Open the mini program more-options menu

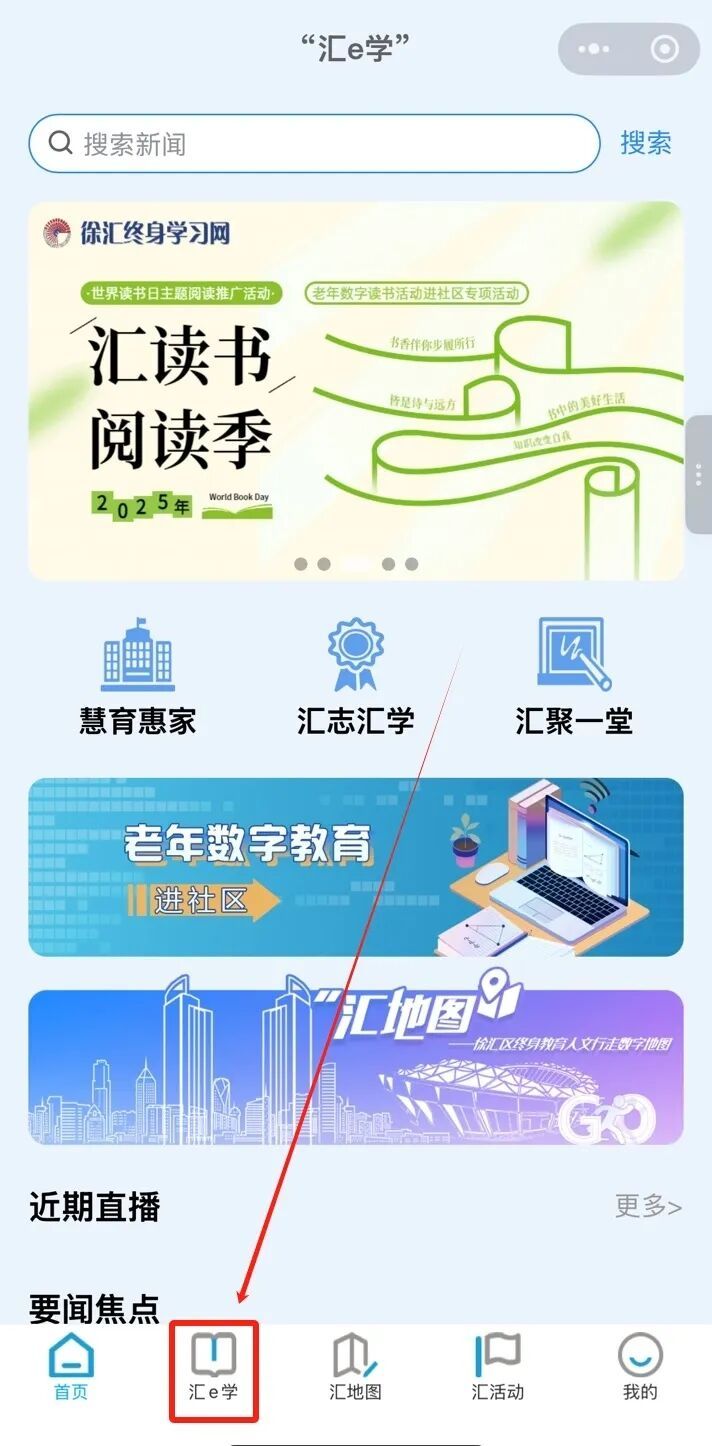coord(594,49)
